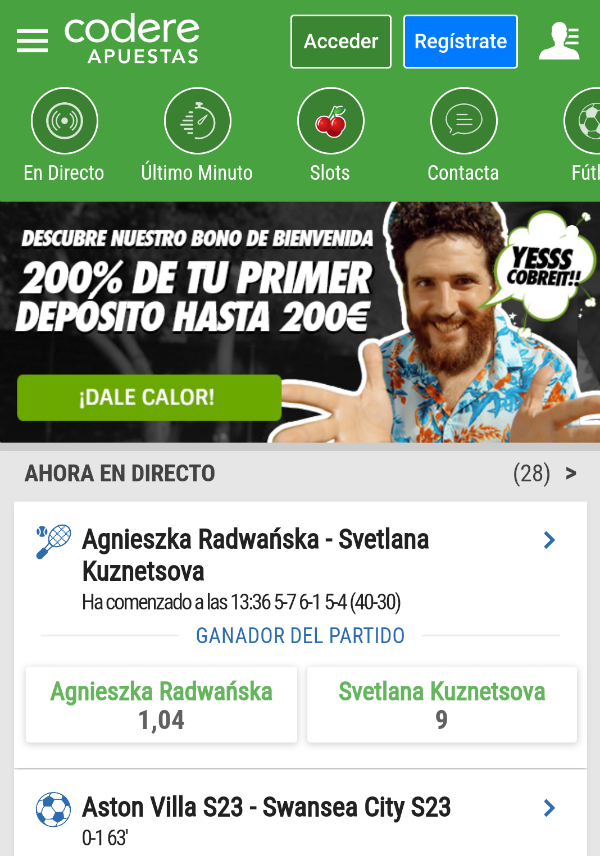Open the hamburger menu

coord(32,41)
